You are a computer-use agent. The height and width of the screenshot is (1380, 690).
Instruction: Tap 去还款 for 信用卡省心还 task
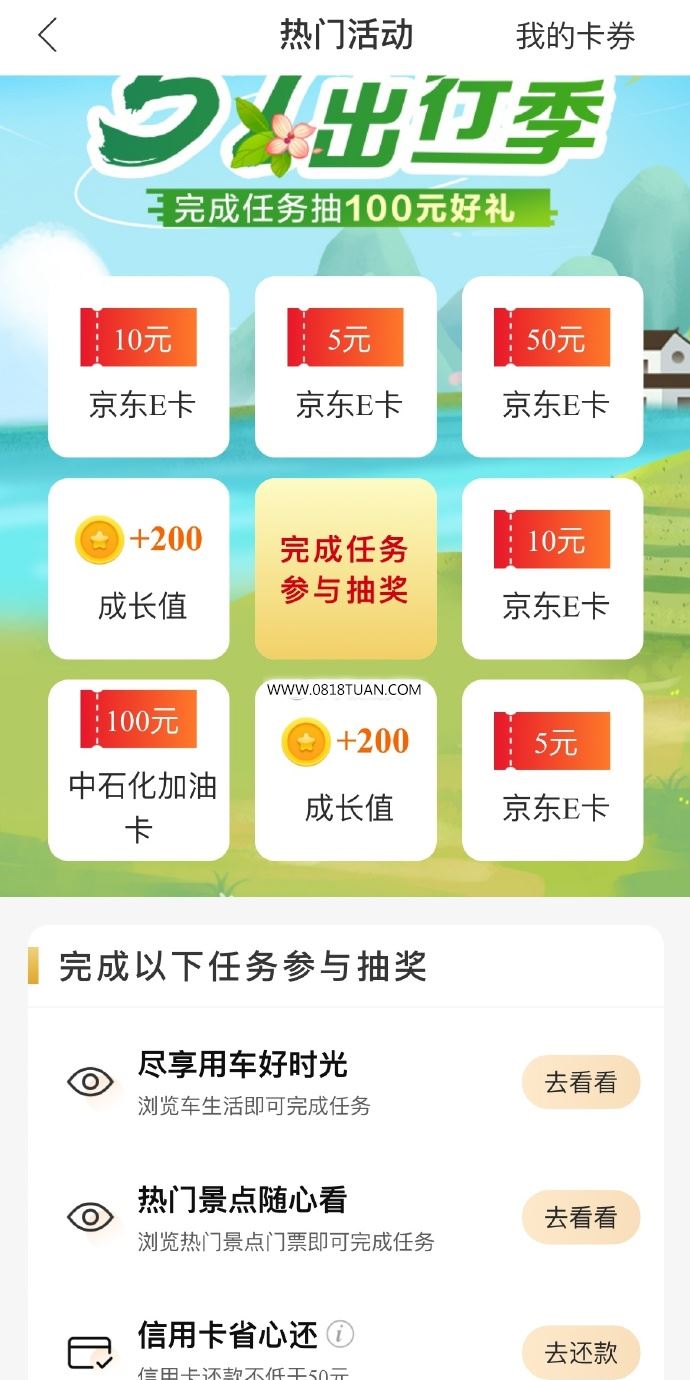point(581,1352)
